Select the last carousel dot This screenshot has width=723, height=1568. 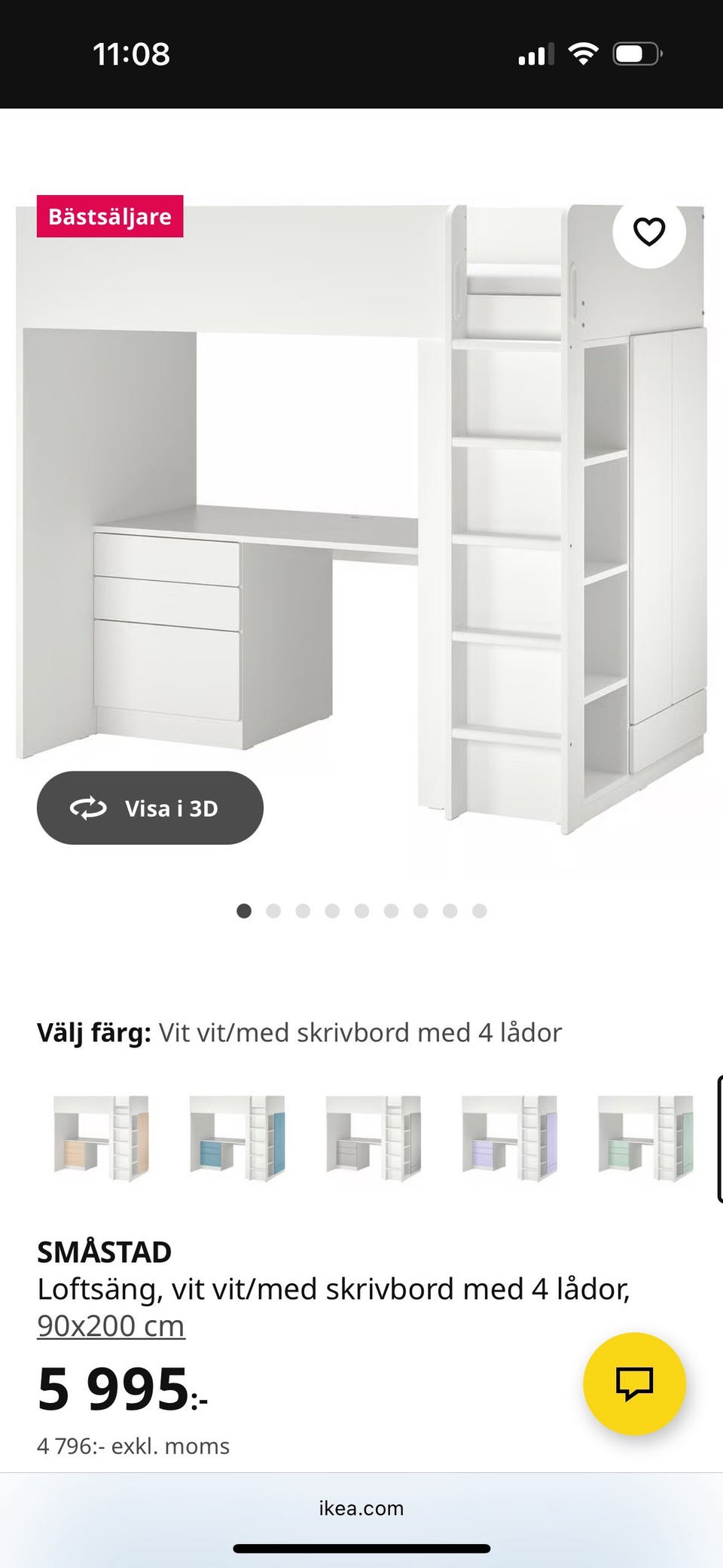tap(479, 912)
